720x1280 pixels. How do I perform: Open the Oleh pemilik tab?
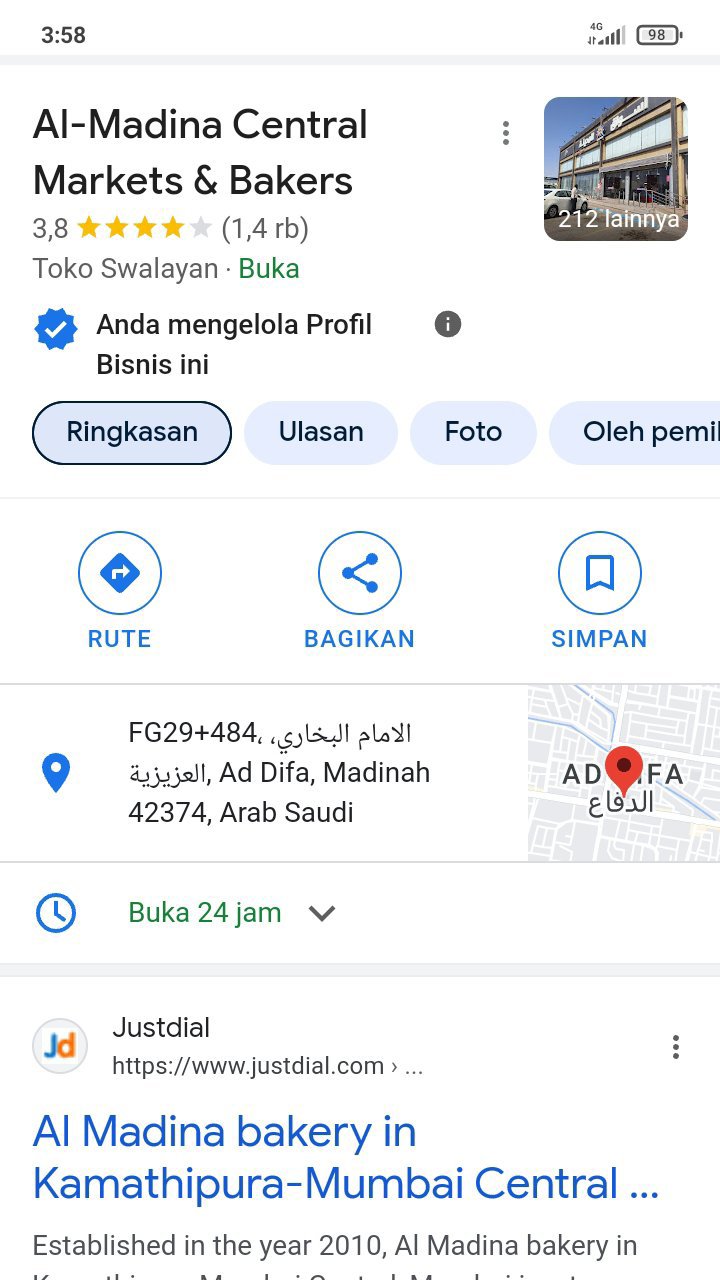(x=640, y=433)
